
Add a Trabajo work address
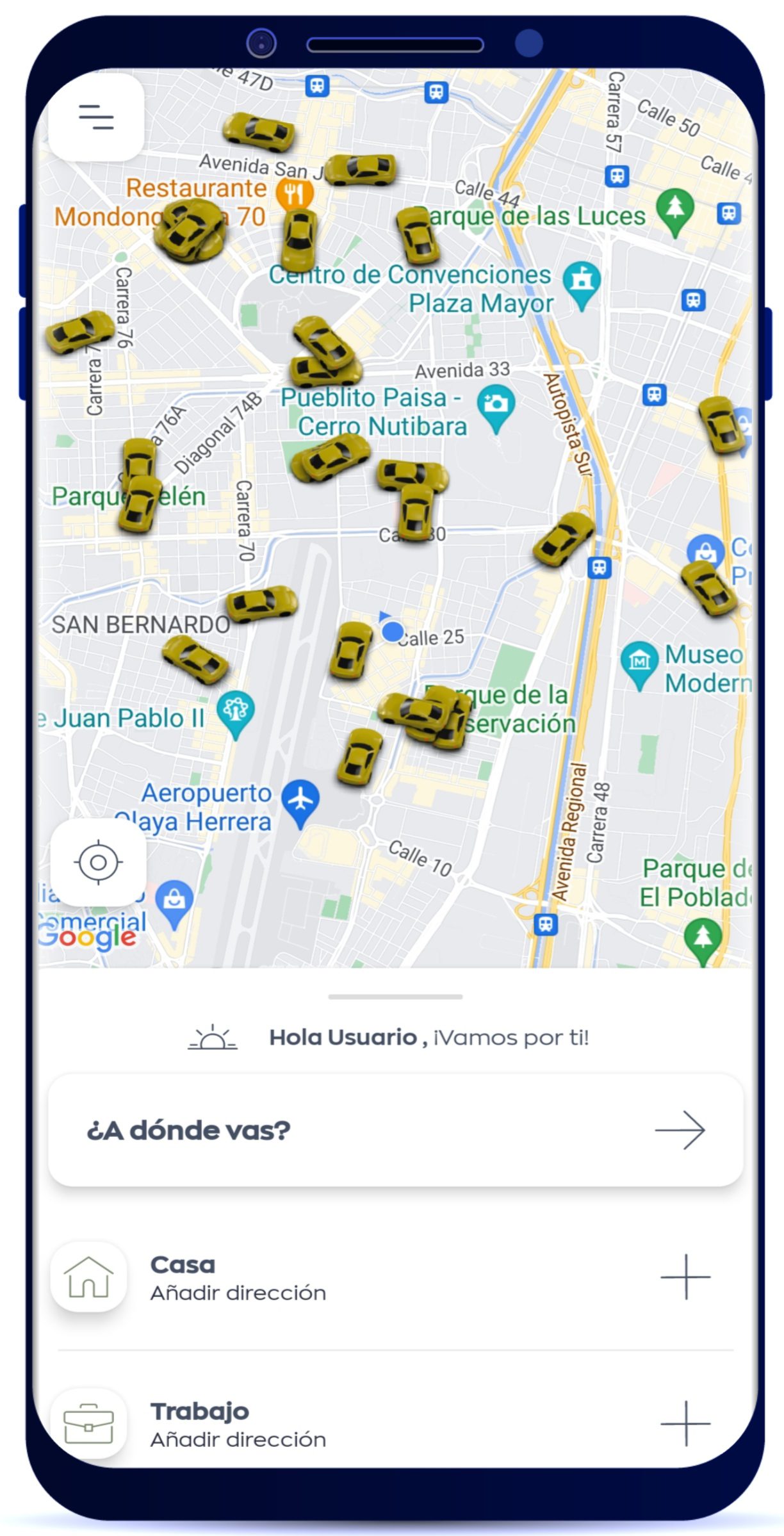pyautogui.click(x=685, y=1423)
